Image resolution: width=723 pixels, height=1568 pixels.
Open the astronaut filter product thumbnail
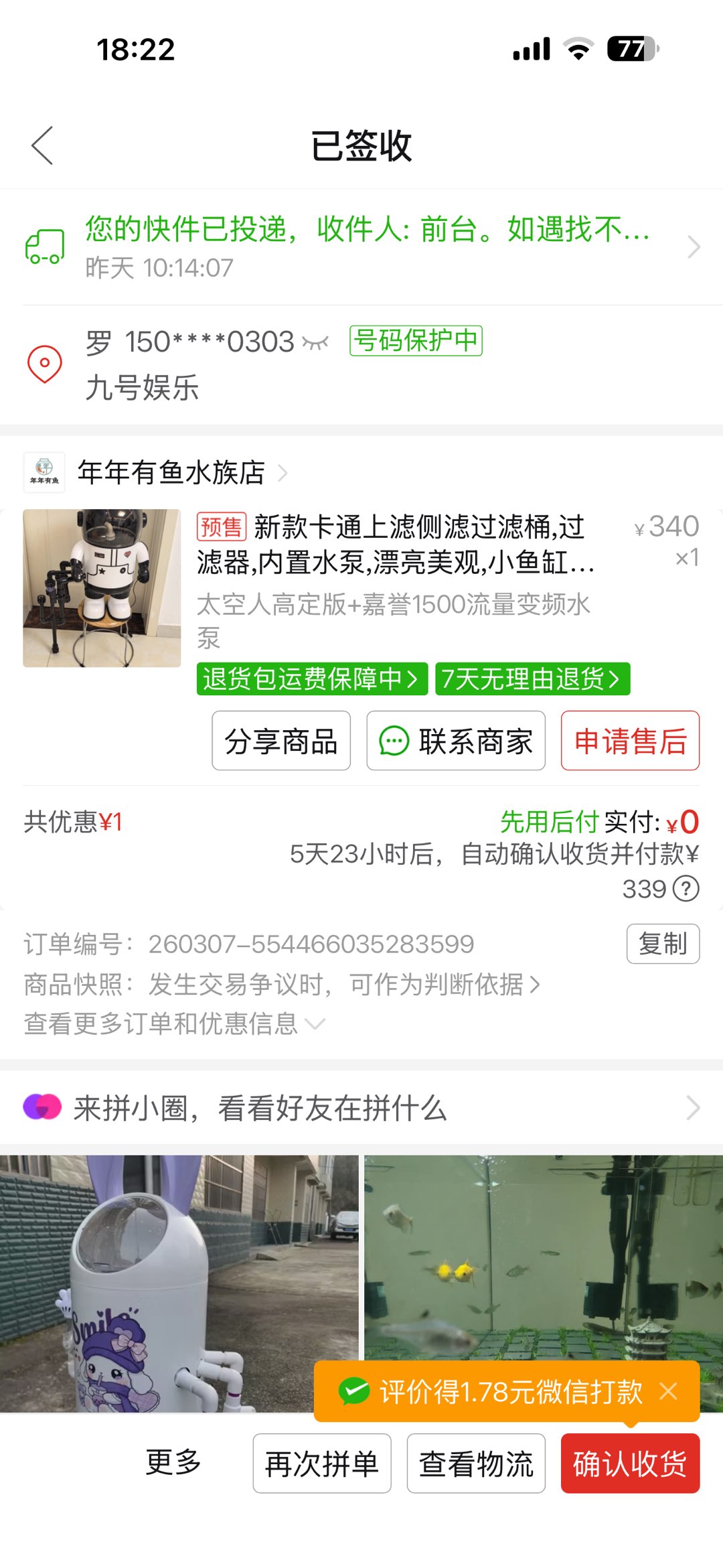point(102,588)
